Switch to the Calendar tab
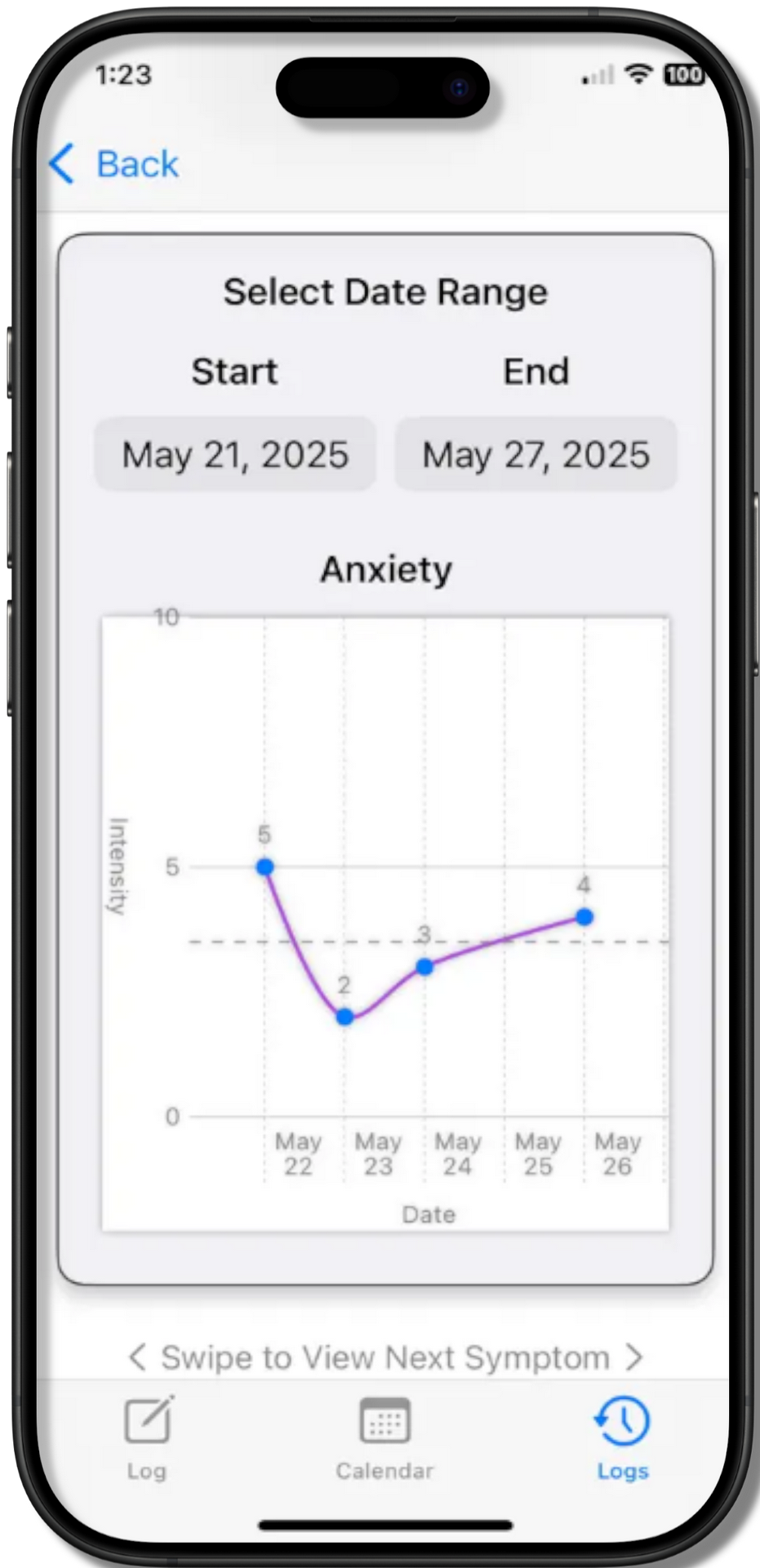Screen dimensions: 760x1568 coord(384,1437)
